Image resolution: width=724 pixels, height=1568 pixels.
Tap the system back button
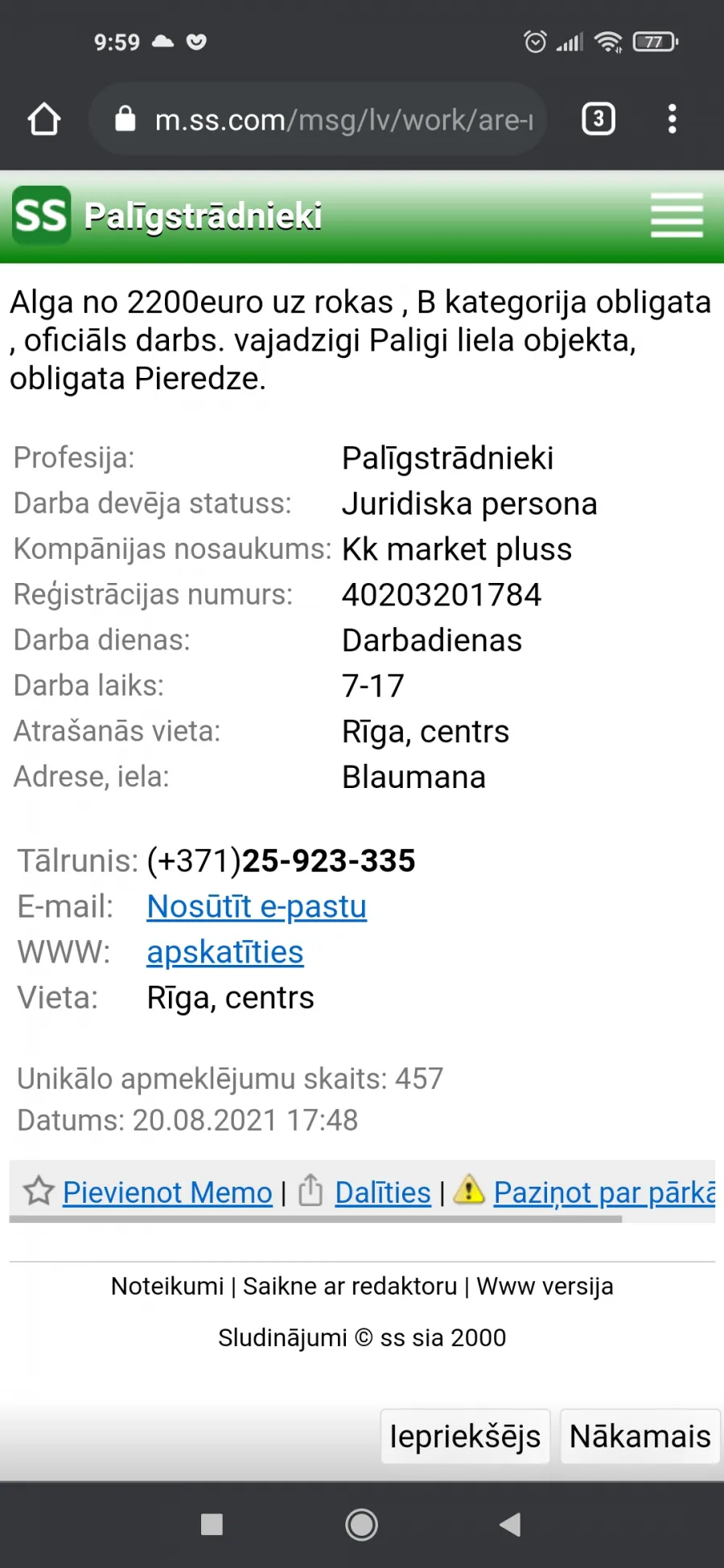[x=511, y=1525]
